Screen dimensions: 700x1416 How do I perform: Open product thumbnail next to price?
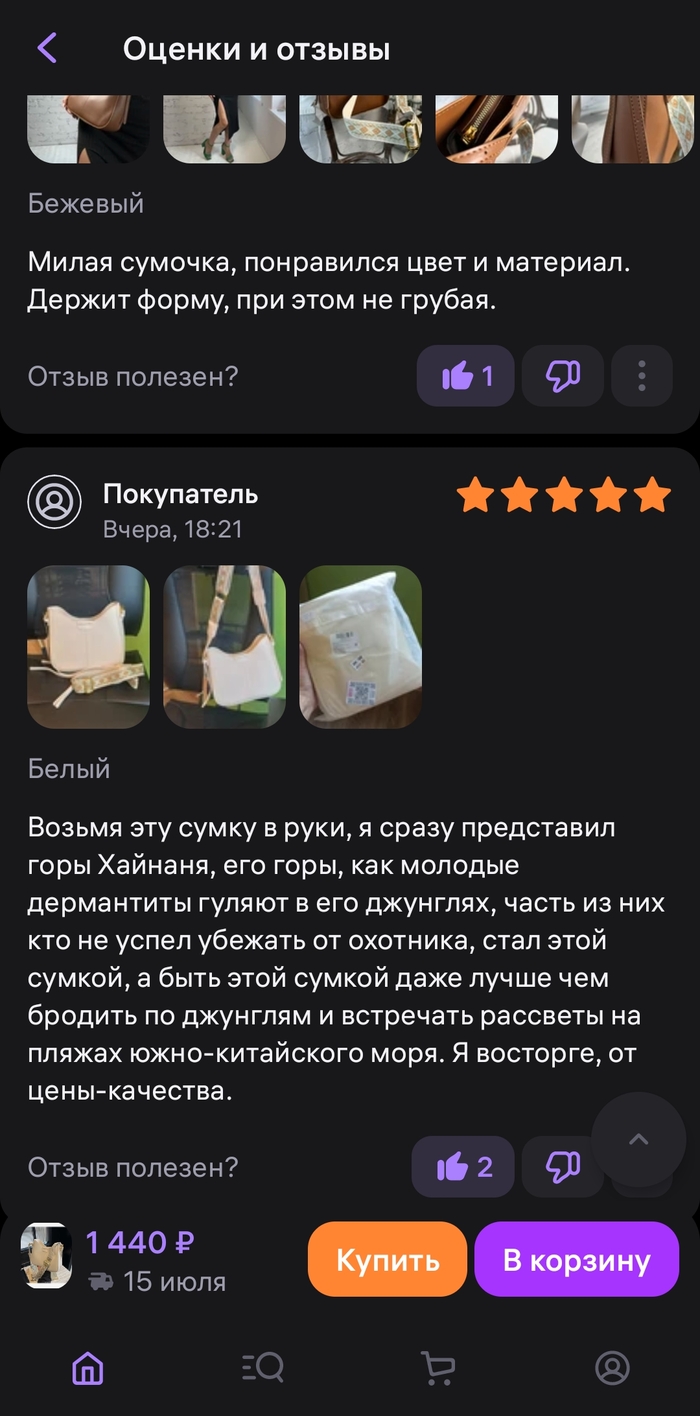(46, 1256)
